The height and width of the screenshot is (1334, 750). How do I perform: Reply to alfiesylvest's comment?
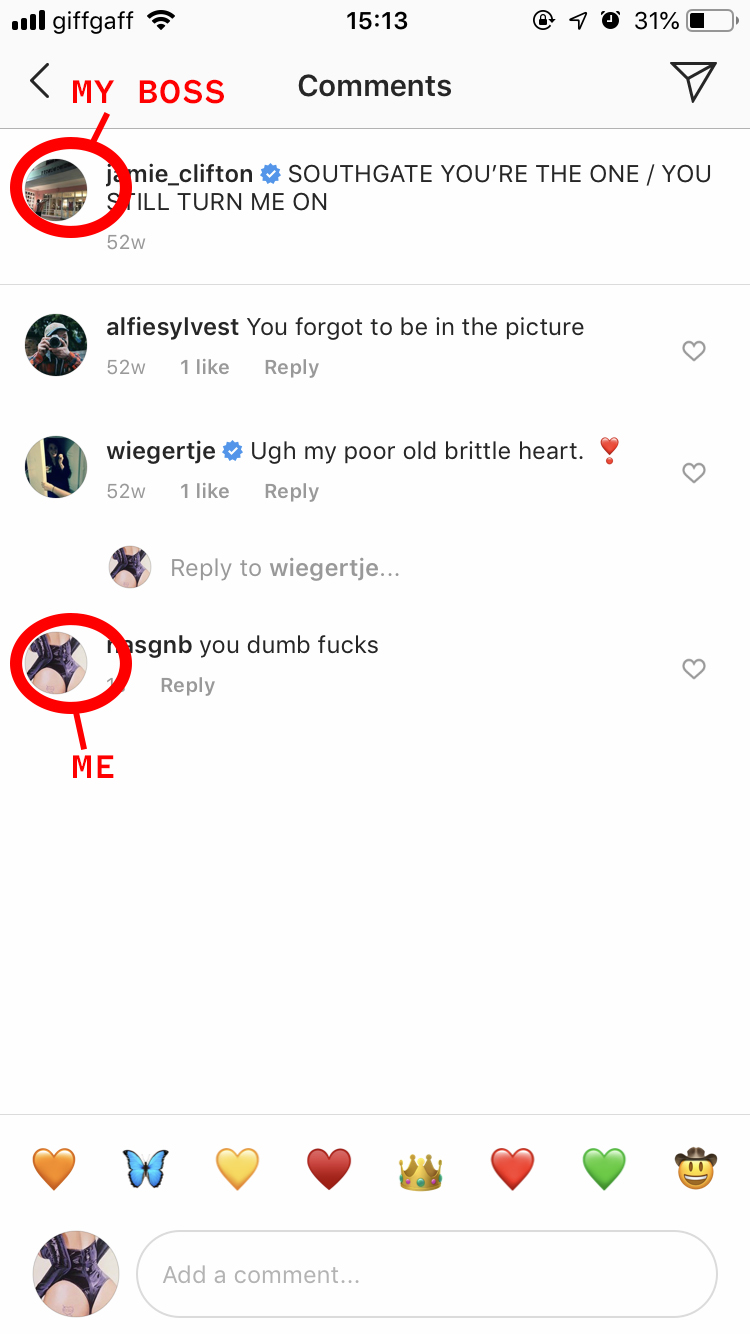point(291,368)
